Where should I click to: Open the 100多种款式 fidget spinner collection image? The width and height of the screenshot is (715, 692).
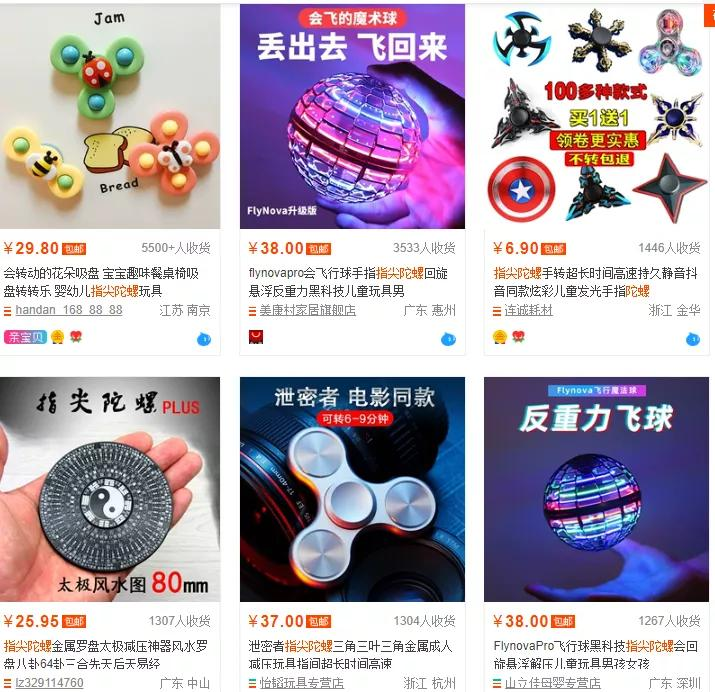597,115
